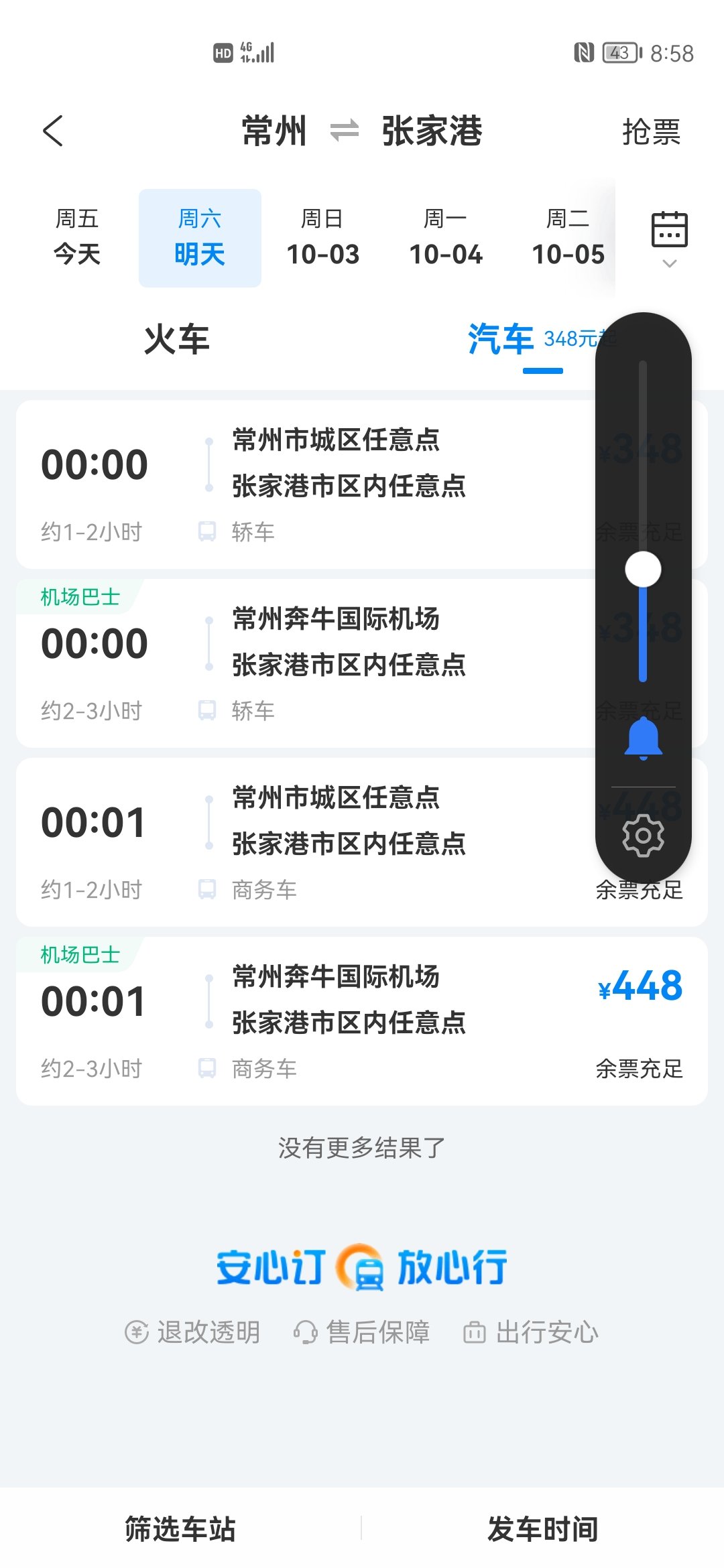724x1568 pixels.
Task: Open 00:00 常州奔牛国际机场 轿车 trip
Action: click(x=302, y=663)
